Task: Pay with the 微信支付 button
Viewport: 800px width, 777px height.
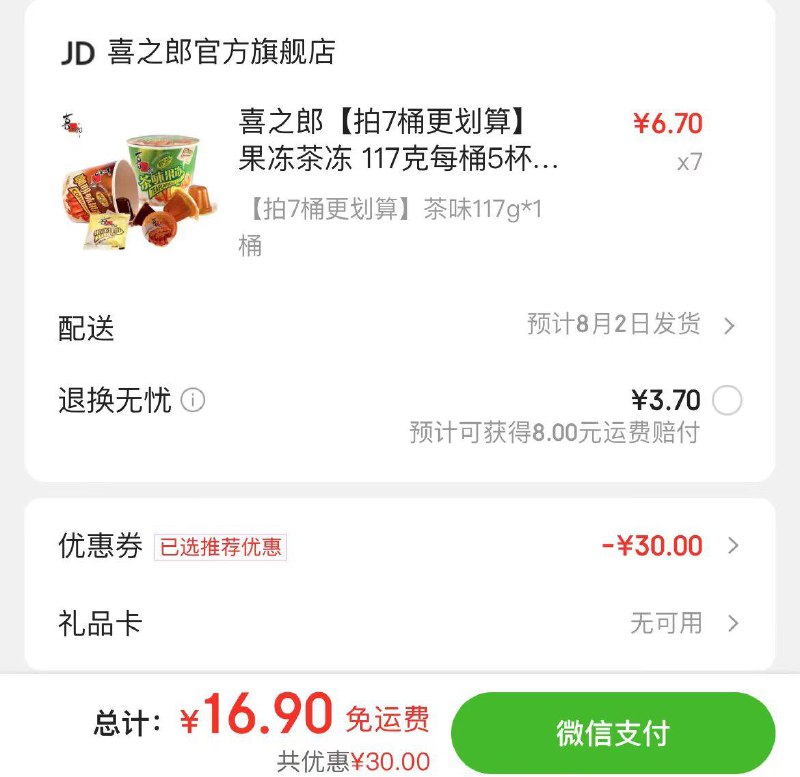Action: pos(612,732)
